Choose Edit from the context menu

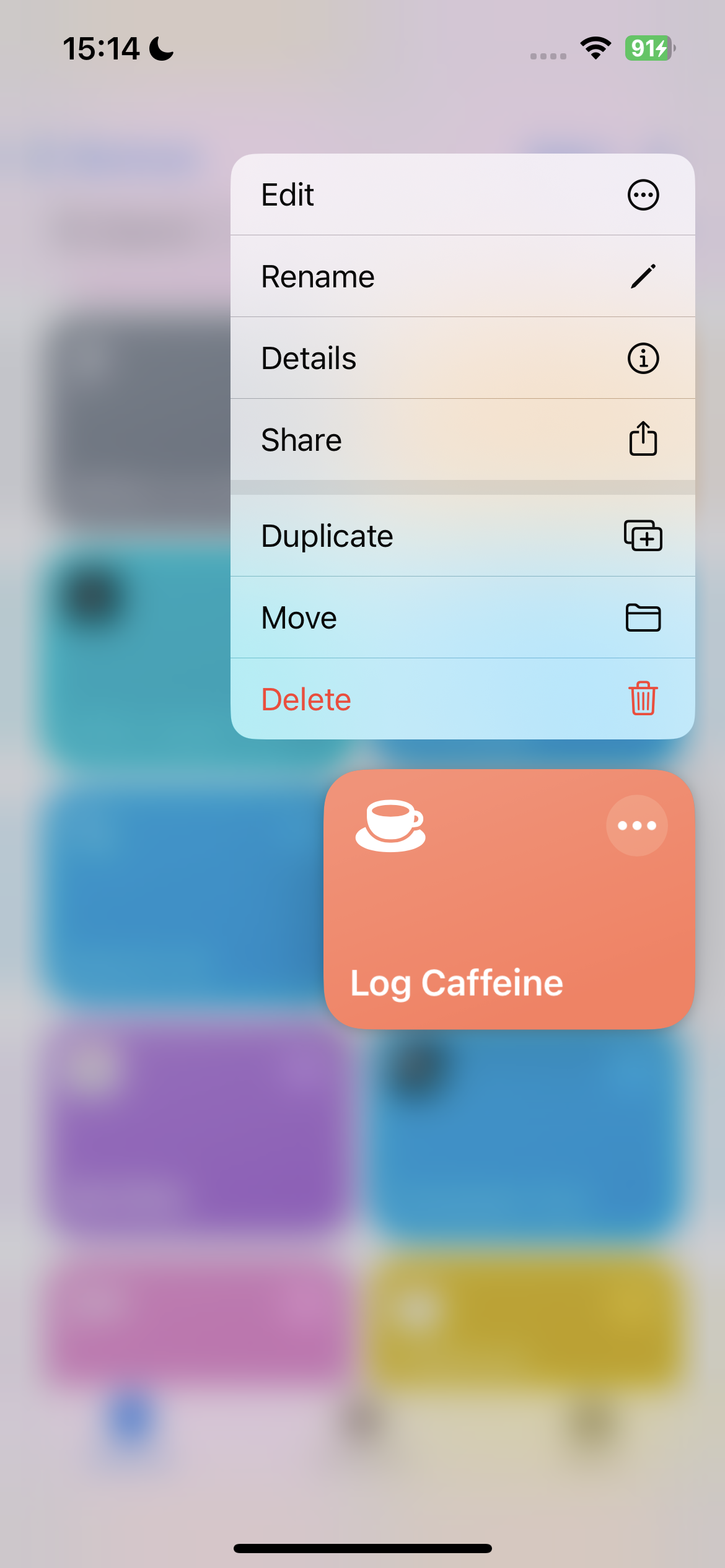[x=462, y=195]
